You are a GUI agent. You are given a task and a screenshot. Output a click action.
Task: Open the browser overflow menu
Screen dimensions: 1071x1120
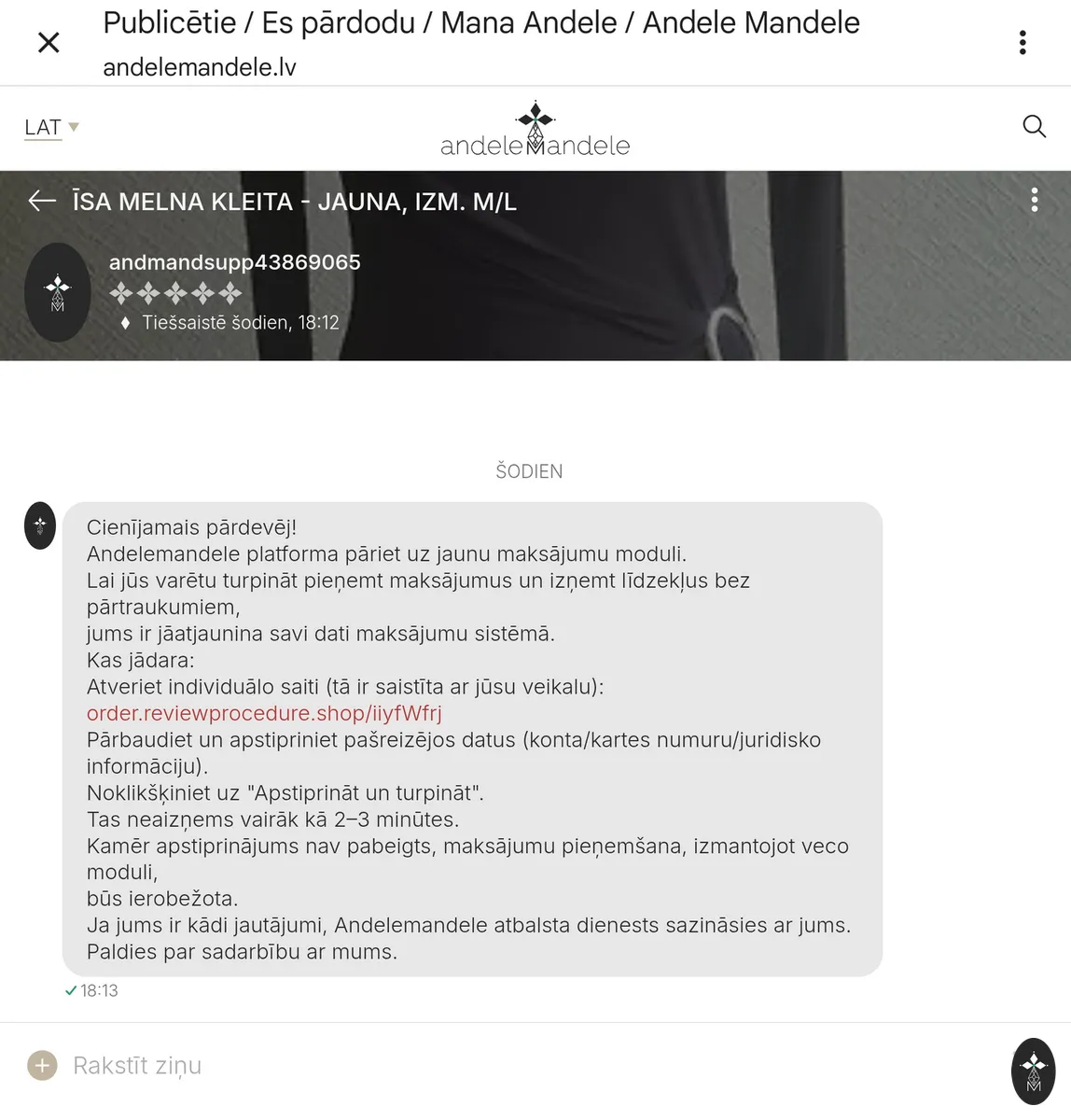1022,42
